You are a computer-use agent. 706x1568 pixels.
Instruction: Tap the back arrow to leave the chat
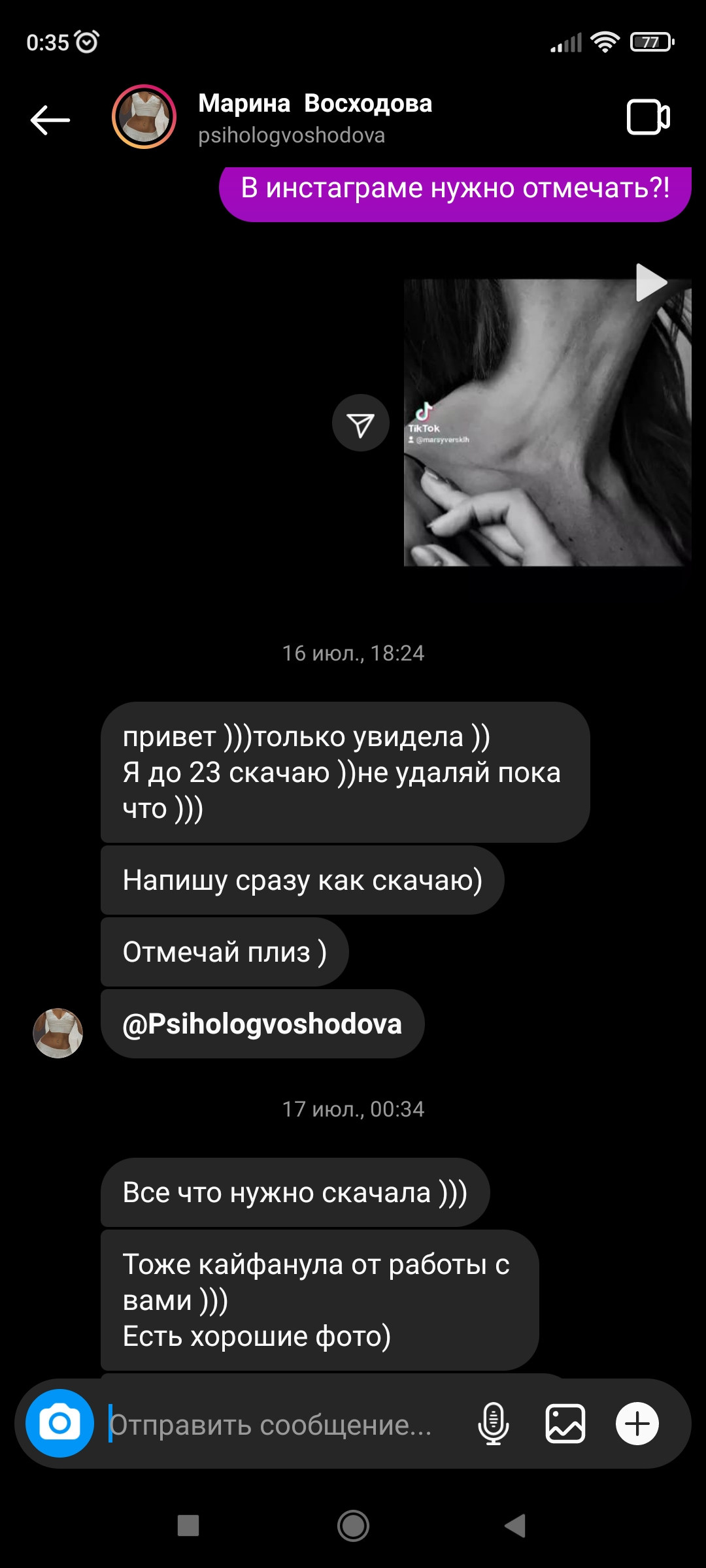(50, 121)
